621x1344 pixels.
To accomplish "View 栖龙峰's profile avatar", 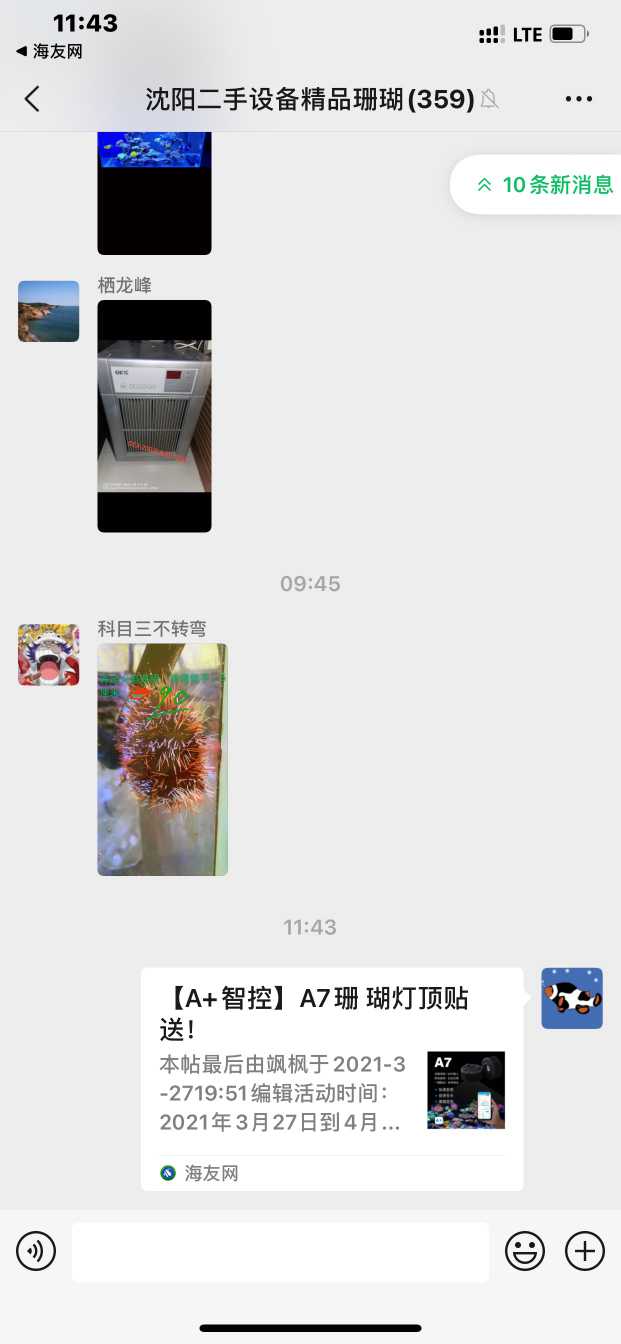I will 49,311.
